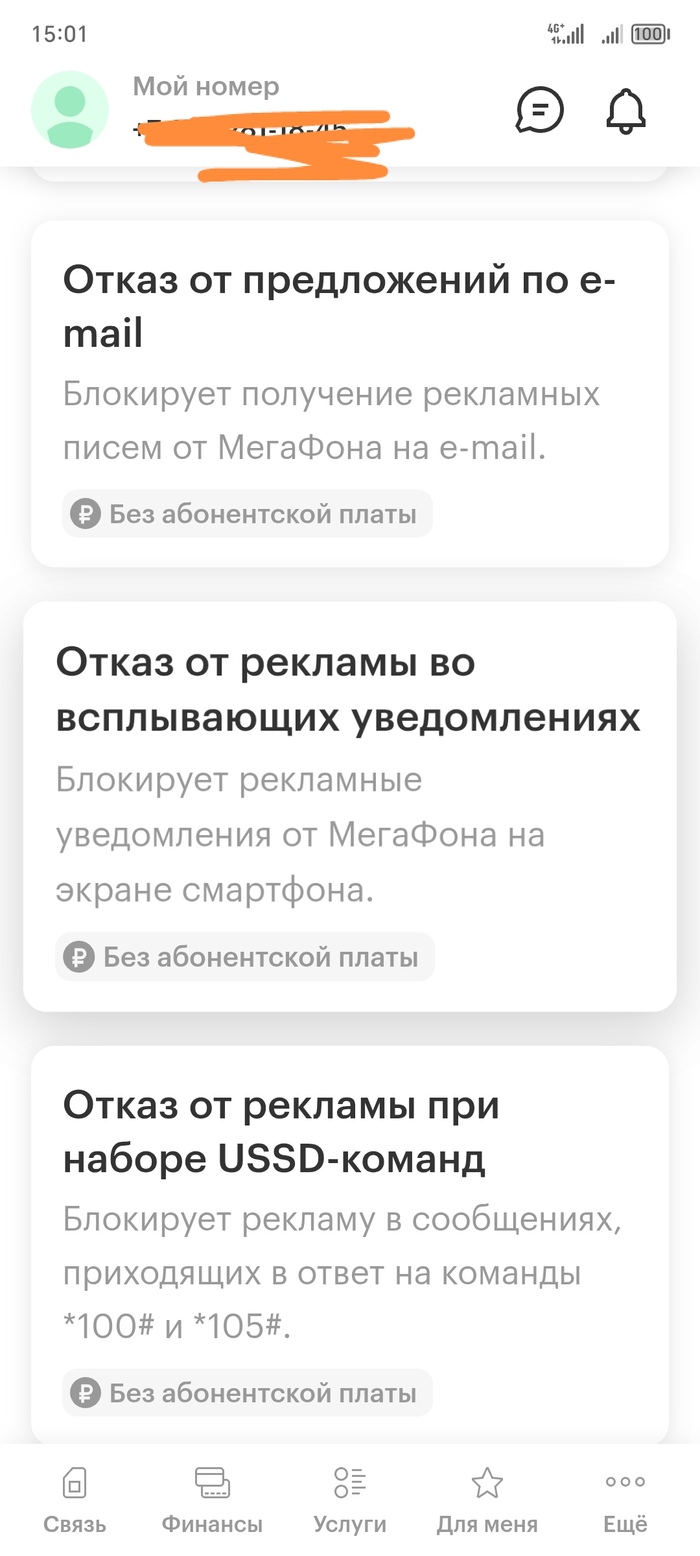Switch to the Связь tab
The image size is (700, 1556).
(75, 1500)
